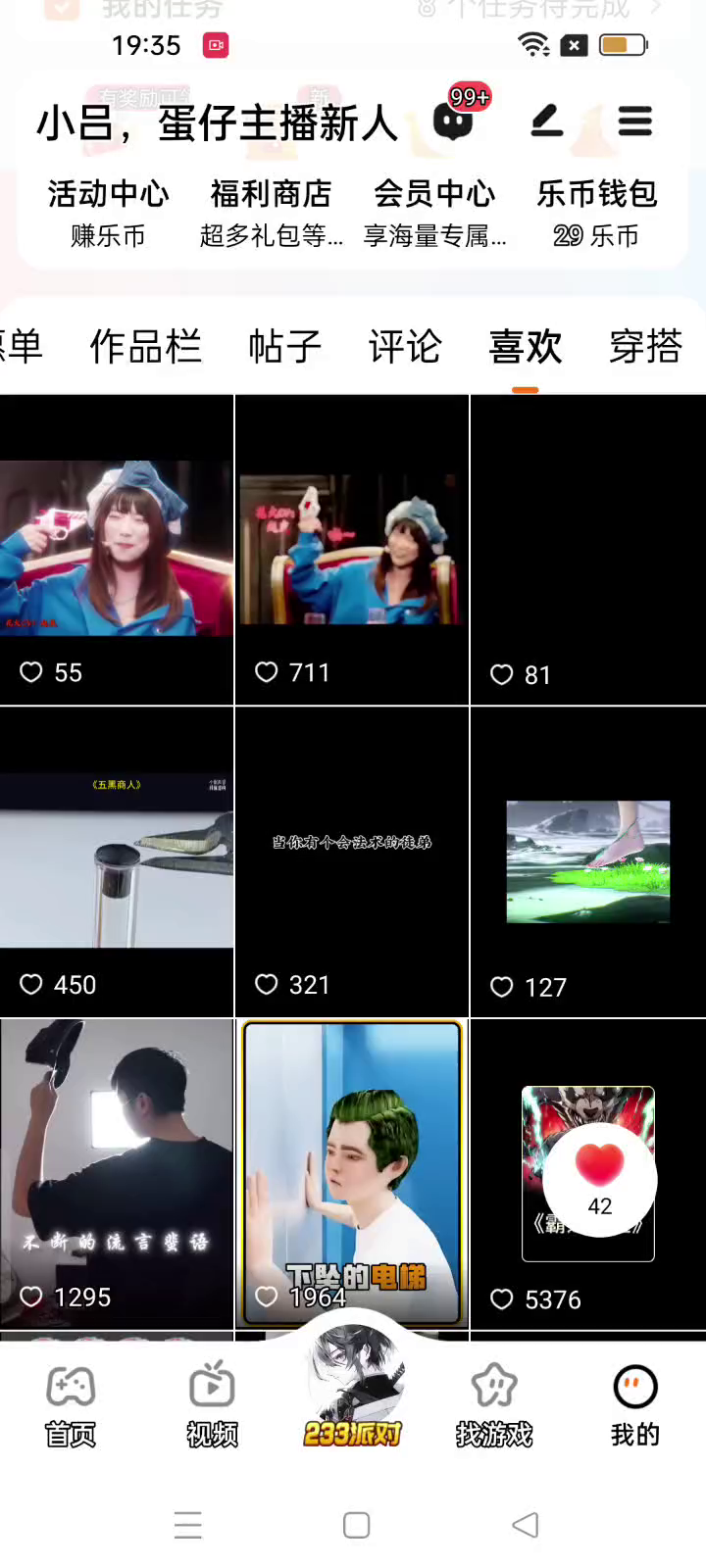This screenshot has width=706, height=1568.
Task: Switch to the 作品栏 tab
Action: 145,347
